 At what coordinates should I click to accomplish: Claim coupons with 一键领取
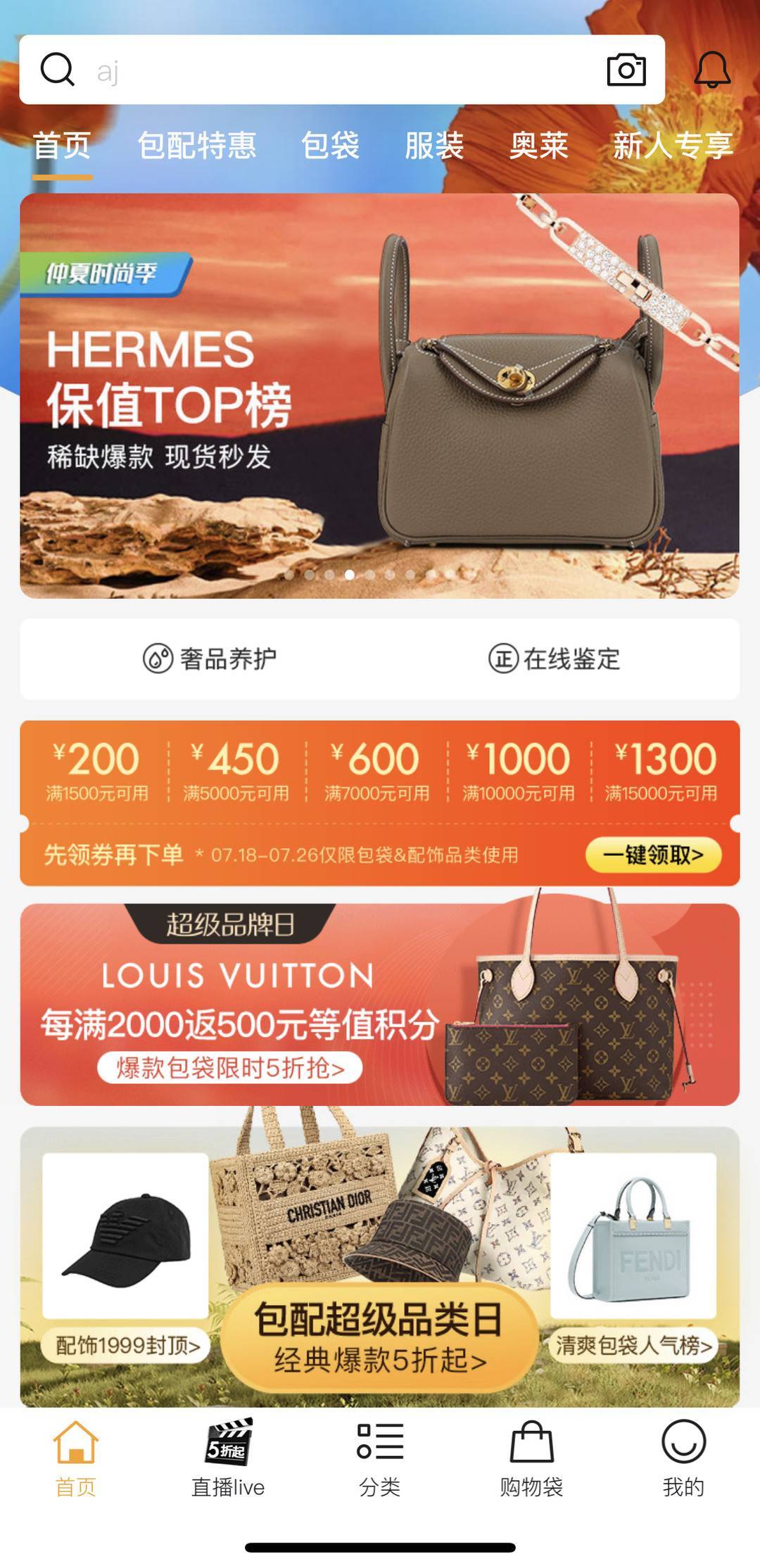[x=653, y=855]
